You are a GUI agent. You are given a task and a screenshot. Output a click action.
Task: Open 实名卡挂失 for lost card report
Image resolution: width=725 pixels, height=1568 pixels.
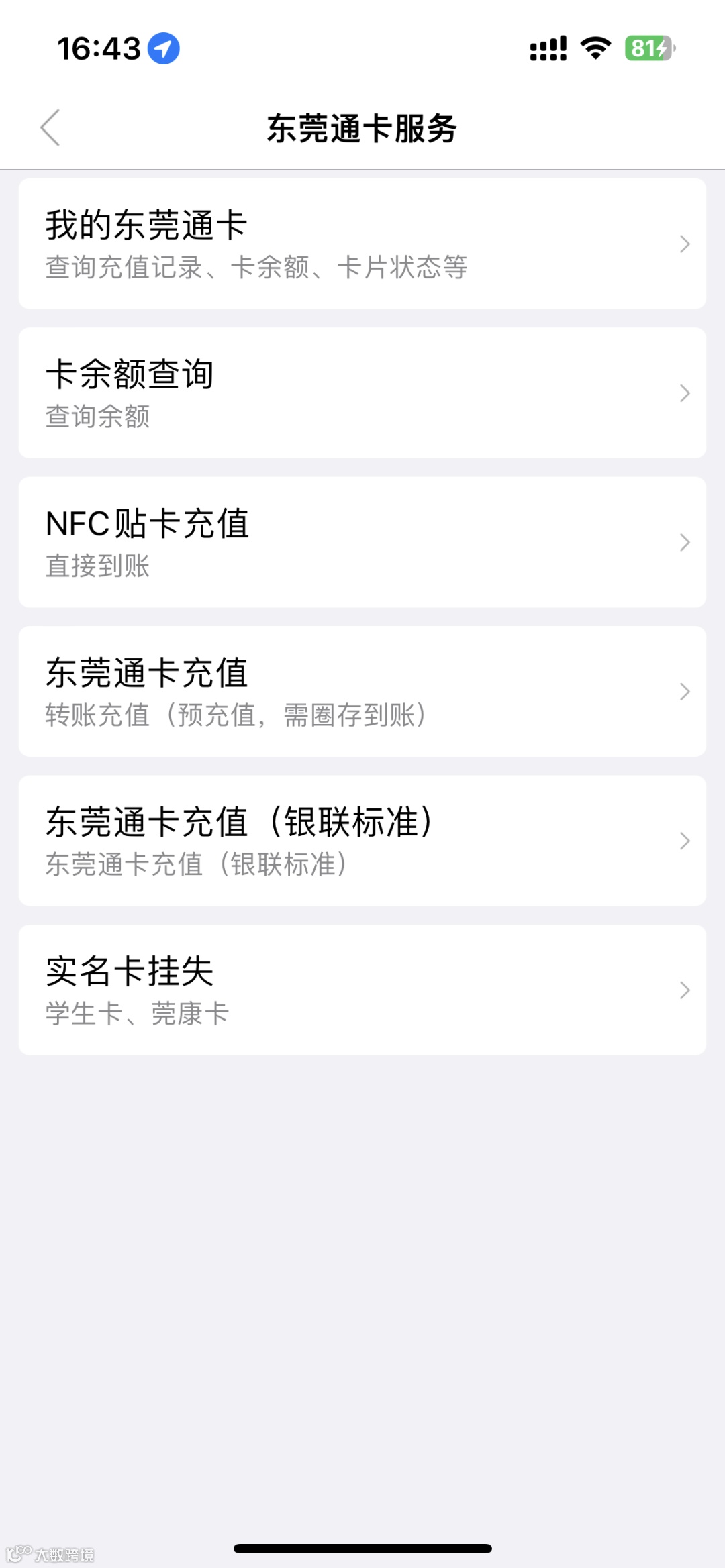362,990
